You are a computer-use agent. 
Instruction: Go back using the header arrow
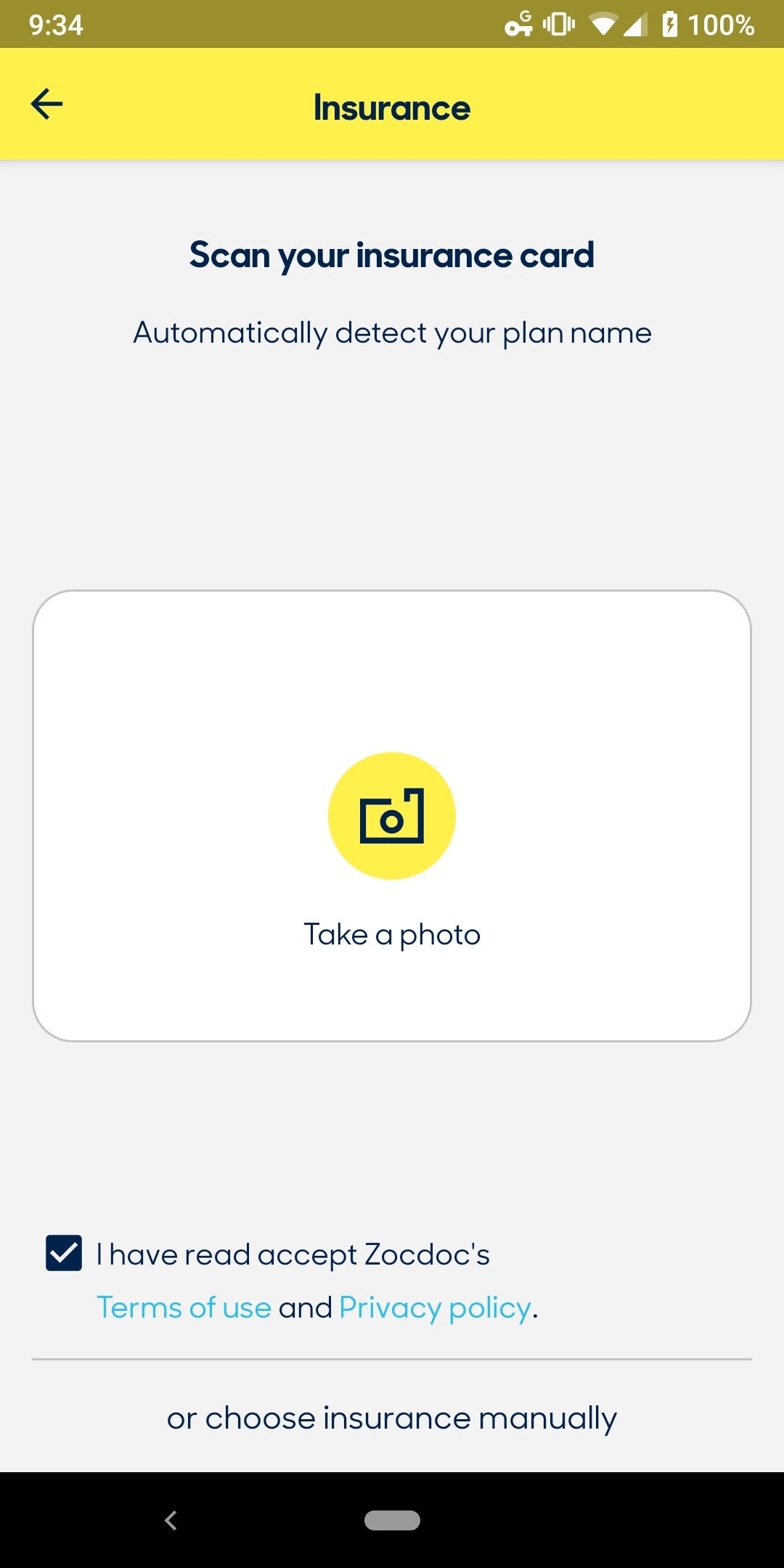point(47,104)
